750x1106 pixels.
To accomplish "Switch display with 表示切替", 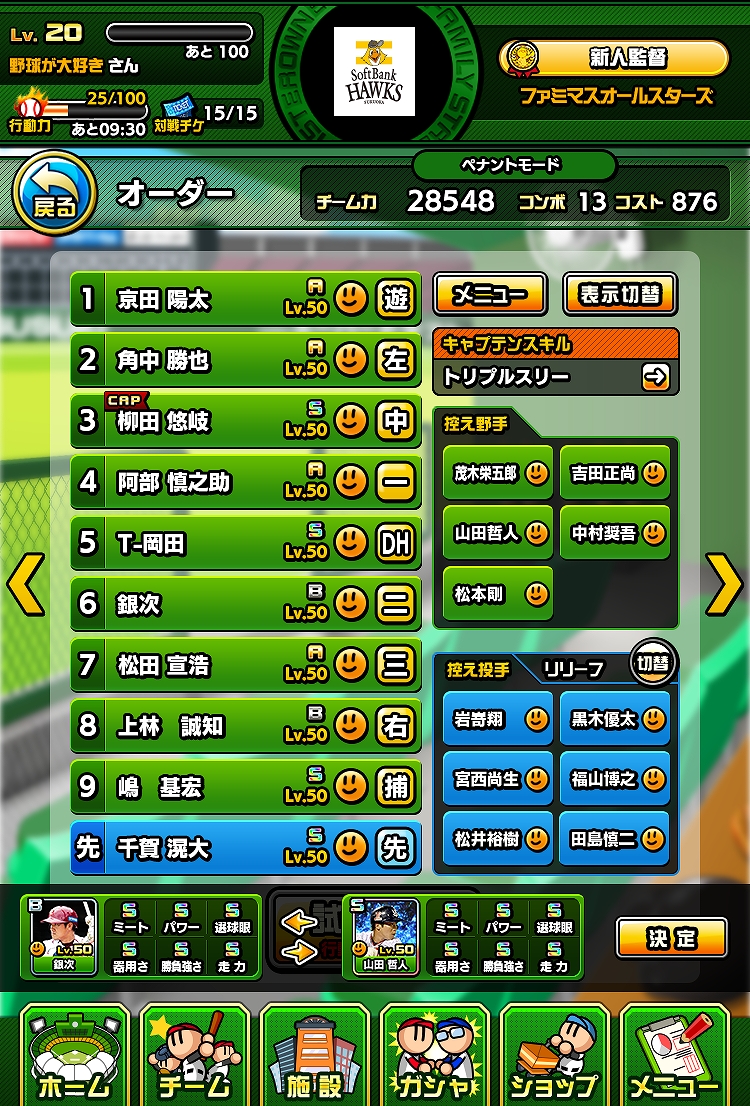I will click(620, 294).
